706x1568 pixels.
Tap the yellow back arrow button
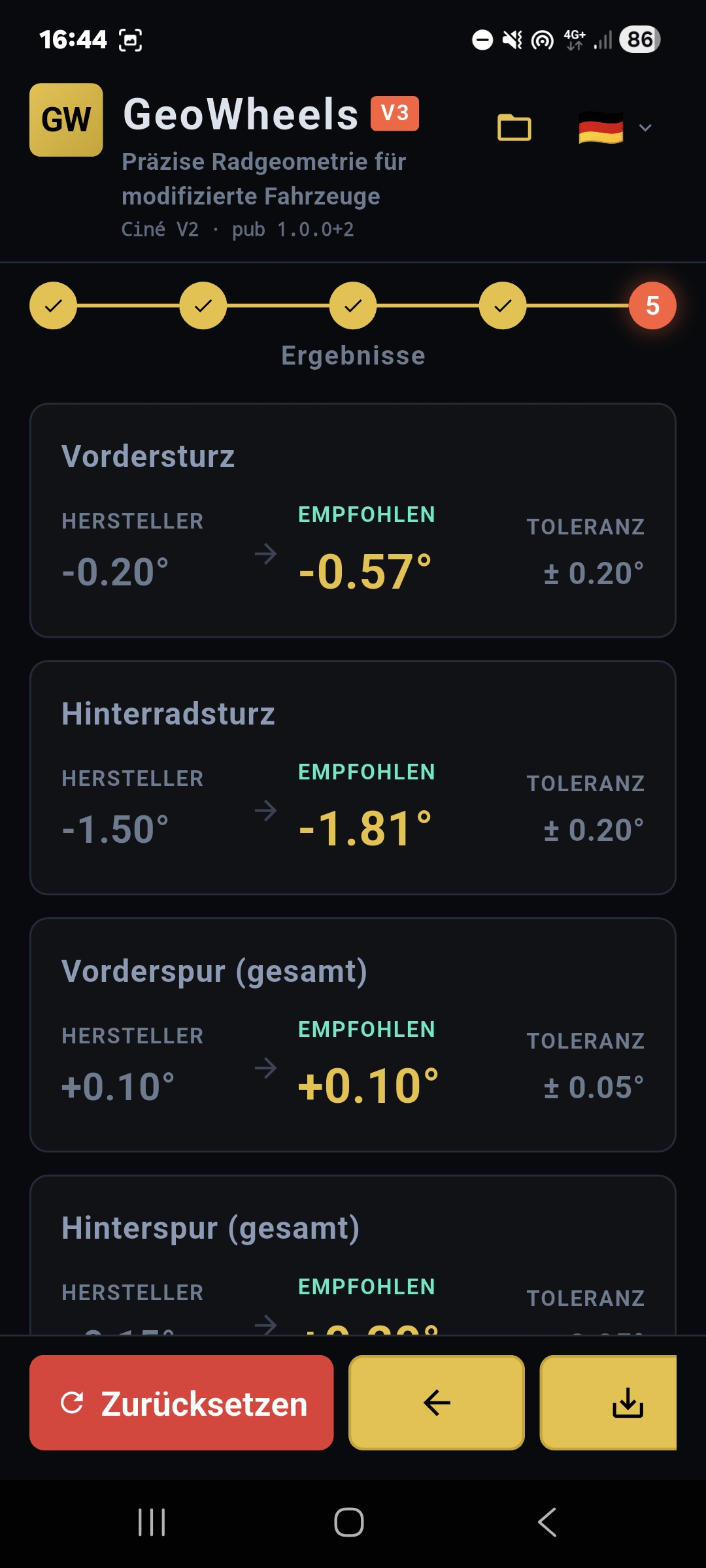436,1401
